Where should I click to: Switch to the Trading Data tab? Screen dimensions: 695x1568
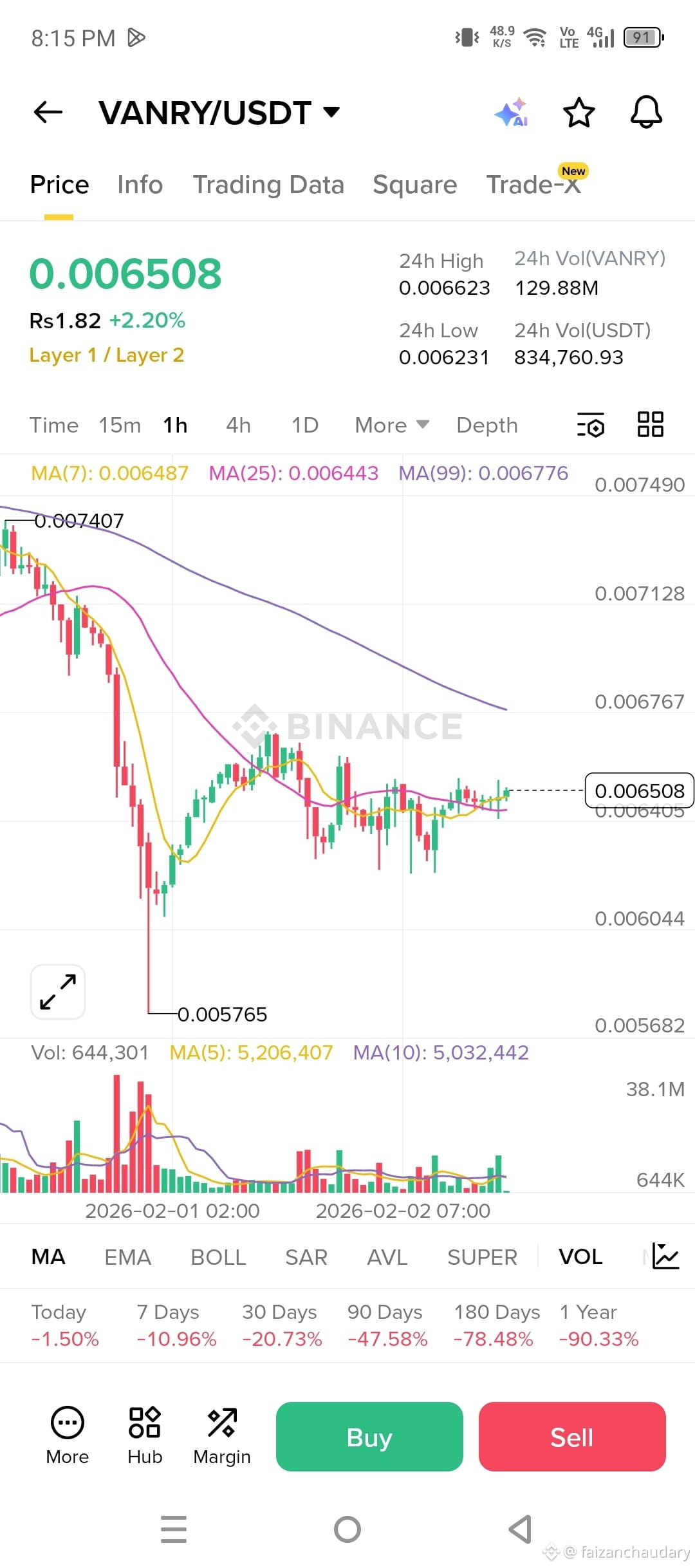(268, 185)
